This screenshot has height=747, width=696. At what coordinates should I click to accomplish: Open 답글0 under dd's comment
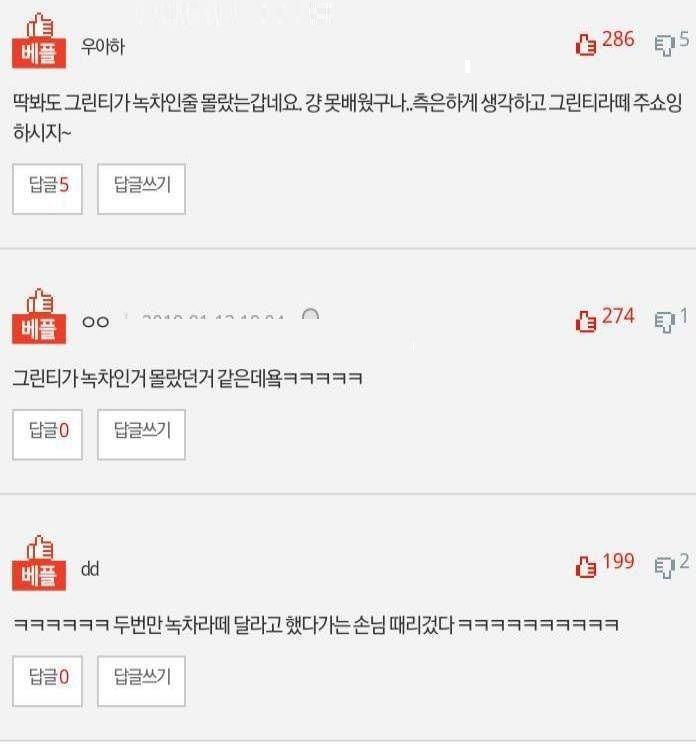(x=48, y=679)
